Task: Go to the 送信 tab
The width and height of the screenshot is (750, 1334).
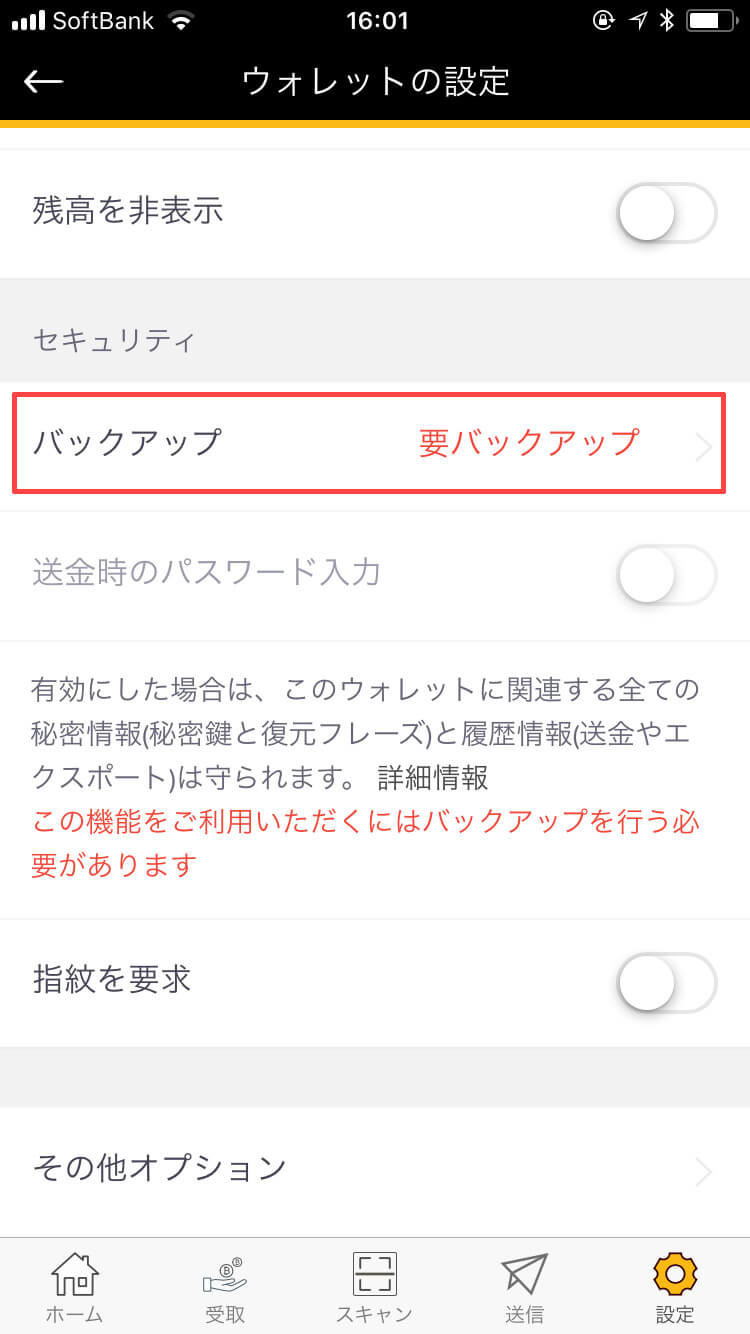Action: [525, 1288]
